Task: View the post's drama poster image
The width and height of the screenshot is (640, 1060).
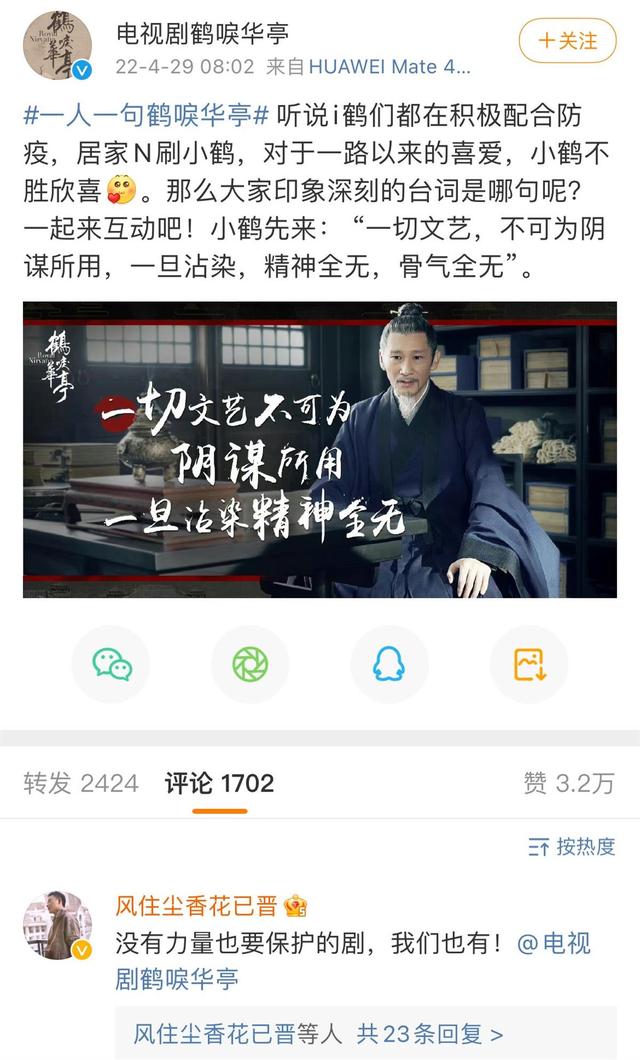Action: point(320,449)
